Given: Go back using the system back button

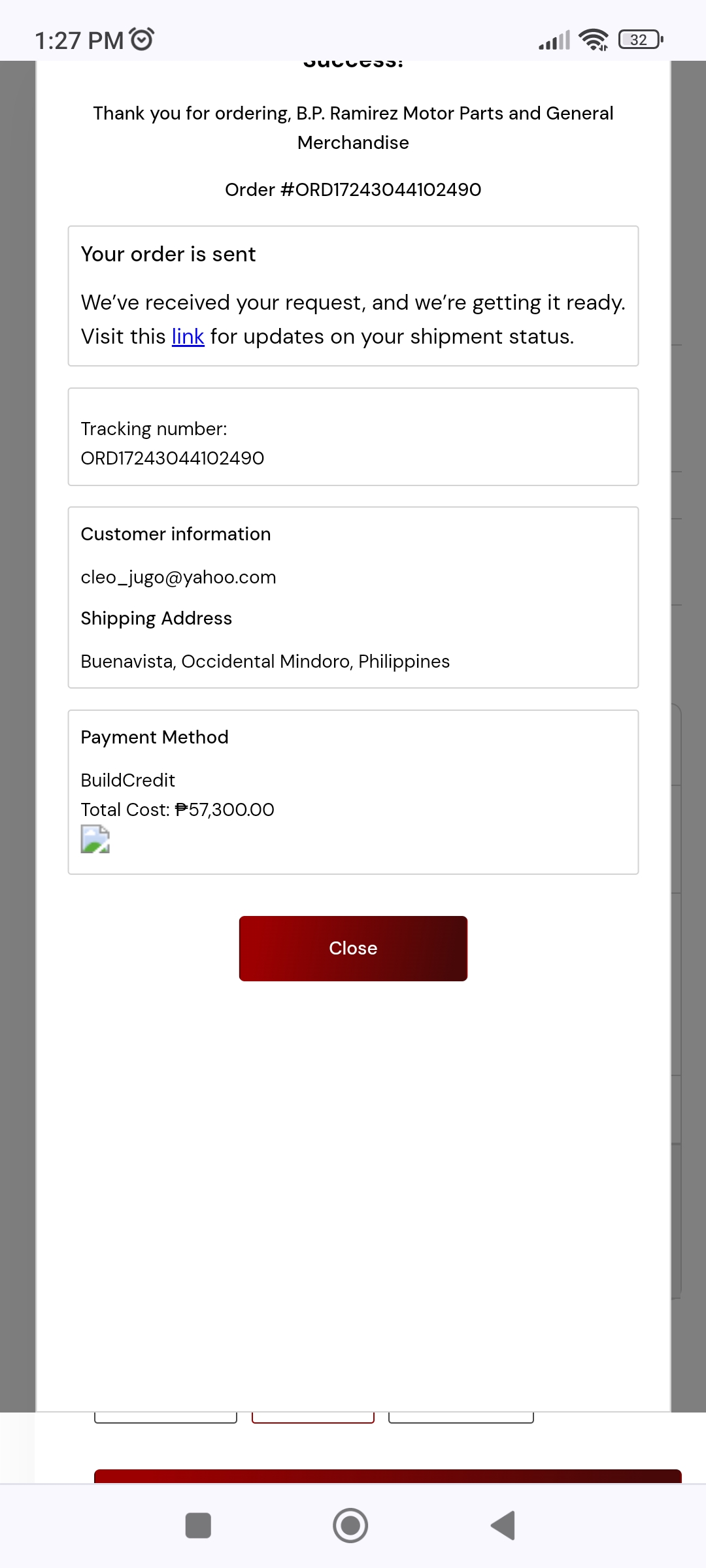Looking at the screenshot, I should pyautogui.click(x=503, y=1526).
